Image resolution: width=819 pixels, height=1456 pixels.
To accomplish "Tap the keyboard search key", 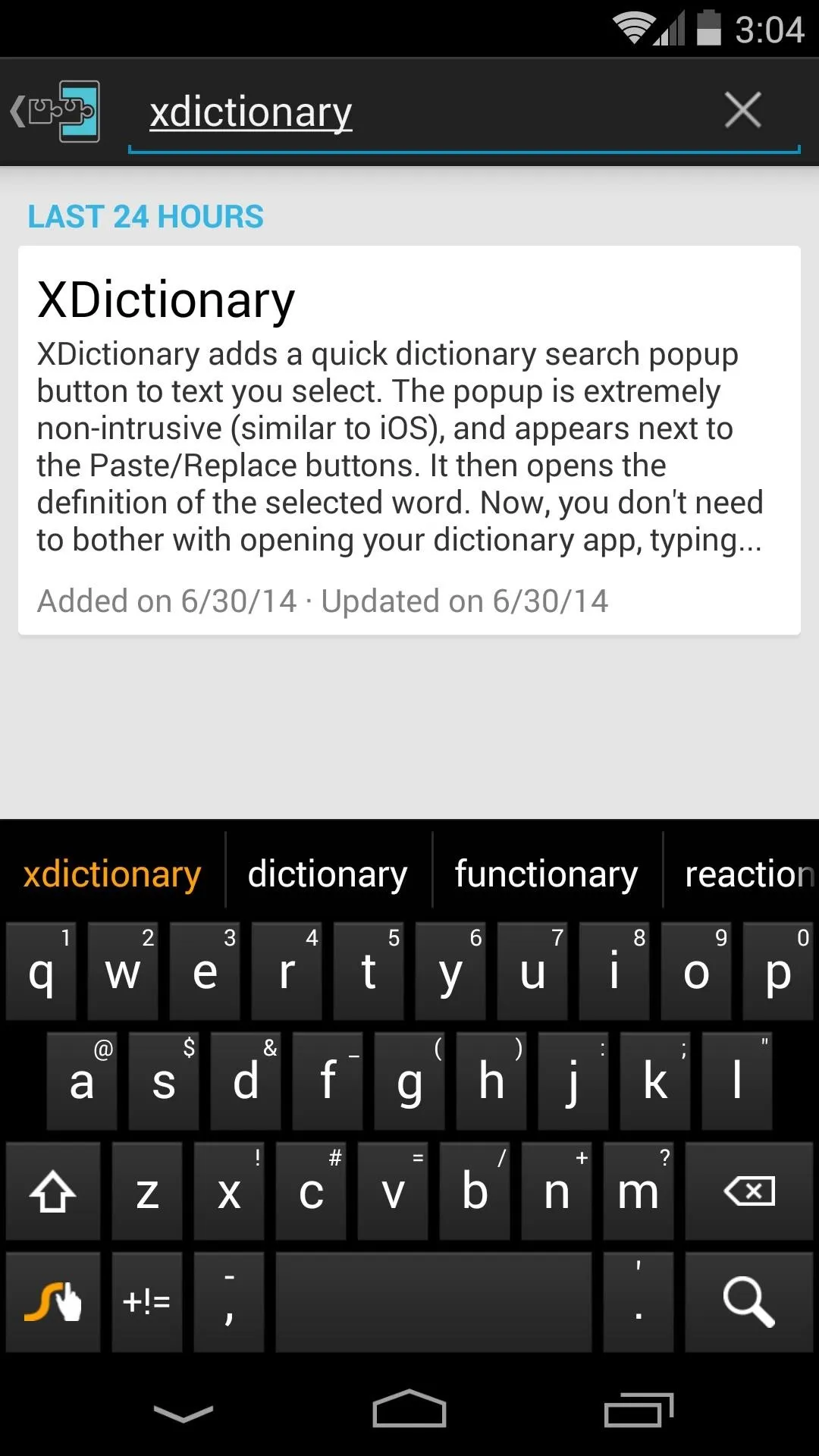I will [x=748, y=1301].
